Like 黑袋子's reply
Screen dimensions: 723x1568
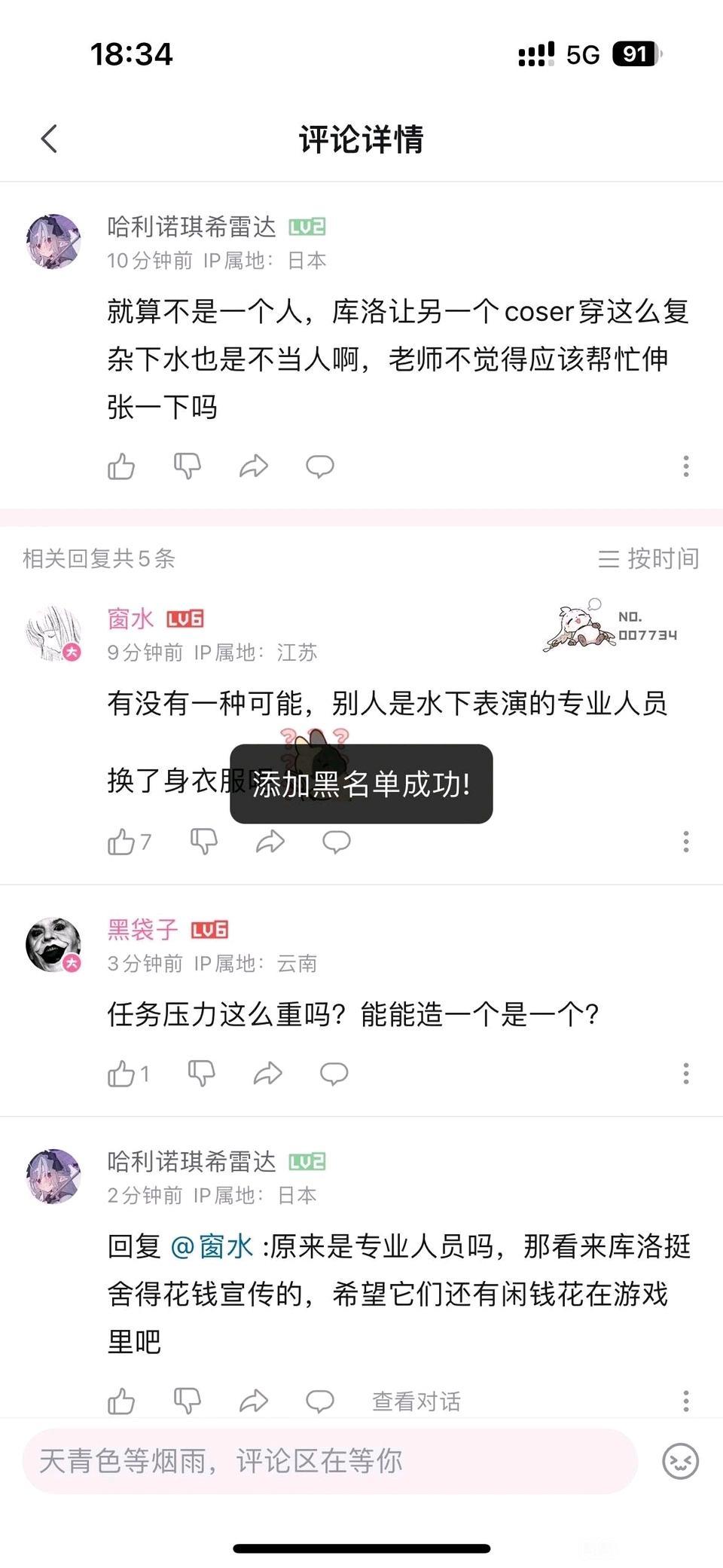coord(122,1074)
